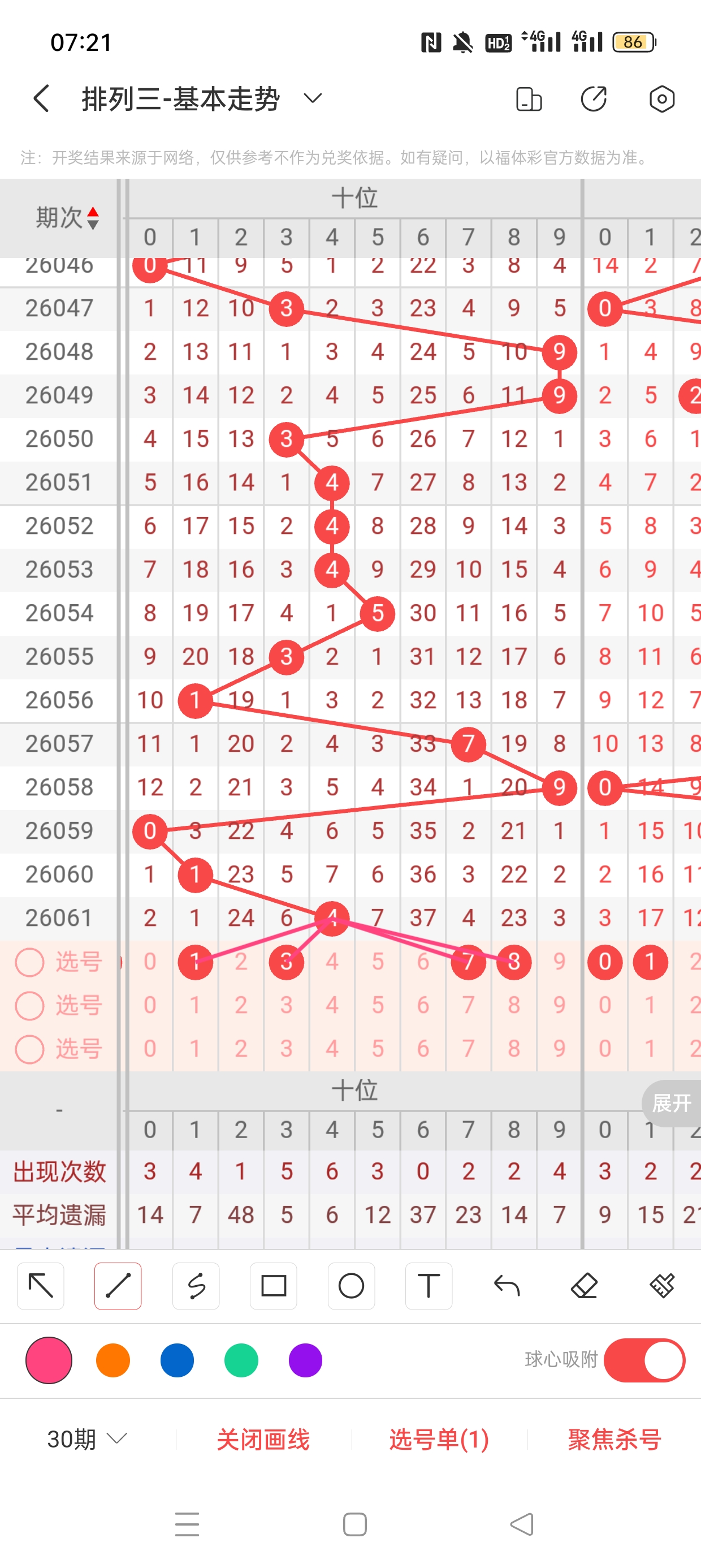Screen dimensions: 701x1568
Task: Undo the last drawn line
Action: pos(507,1286)
